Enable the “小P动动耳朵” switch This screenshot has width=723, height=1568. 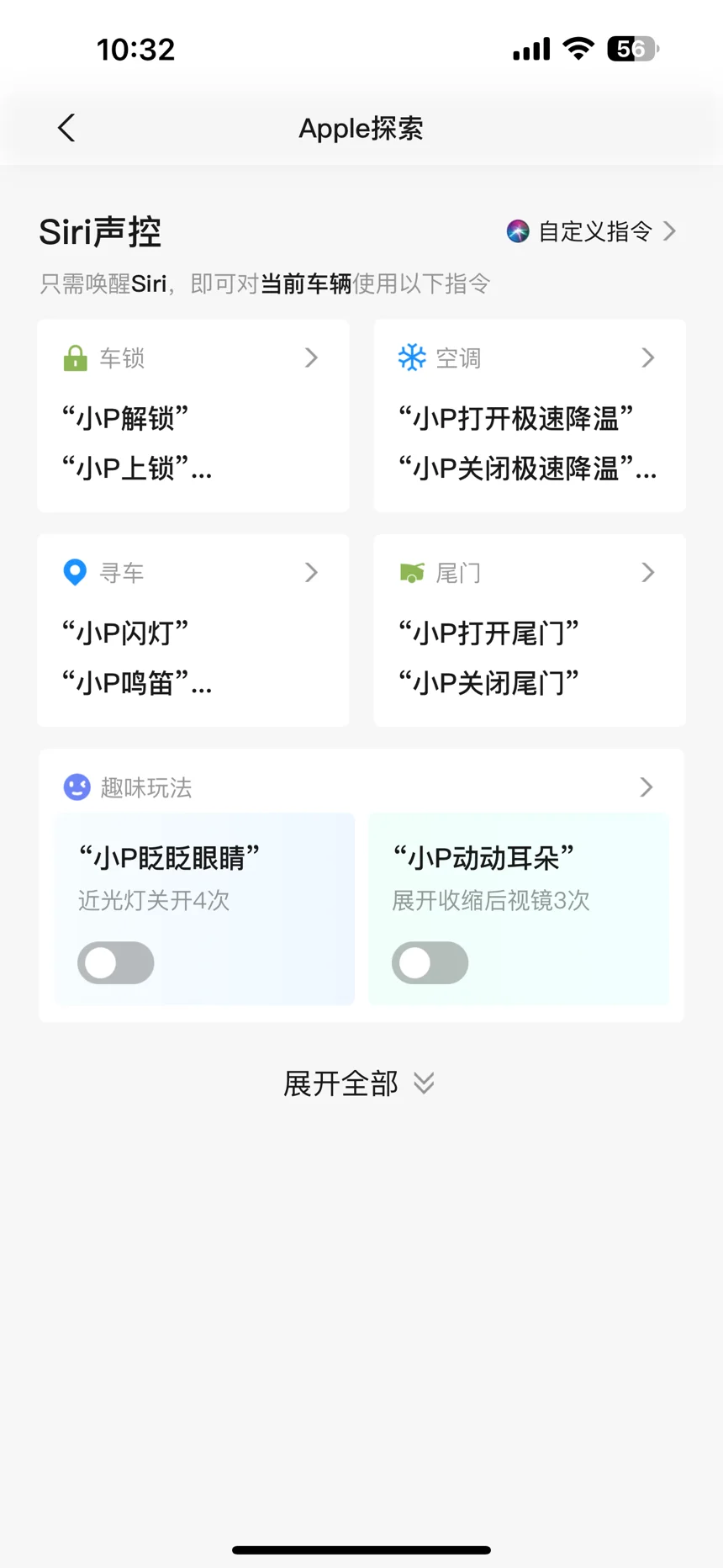430,963
